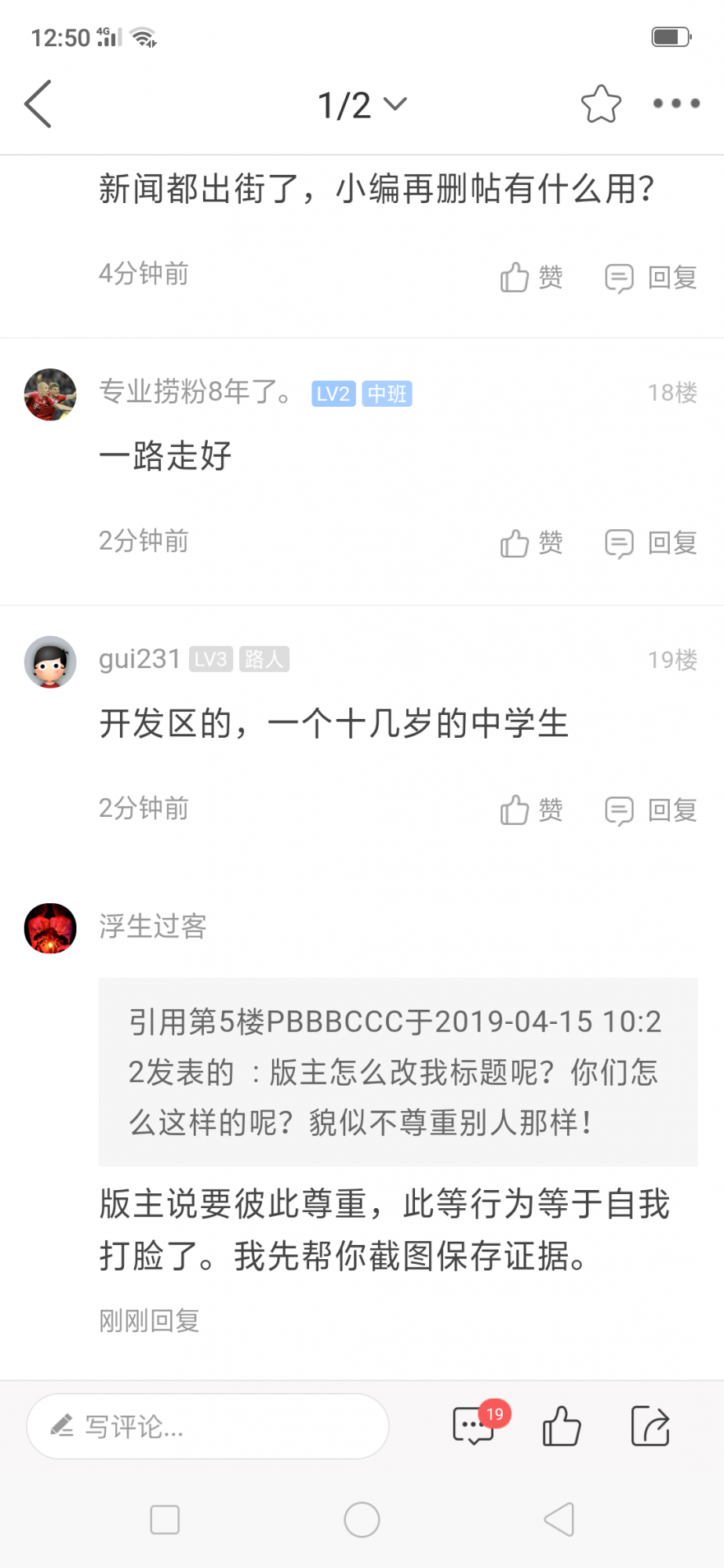Open gui231's avatar profile

point(50,662)
